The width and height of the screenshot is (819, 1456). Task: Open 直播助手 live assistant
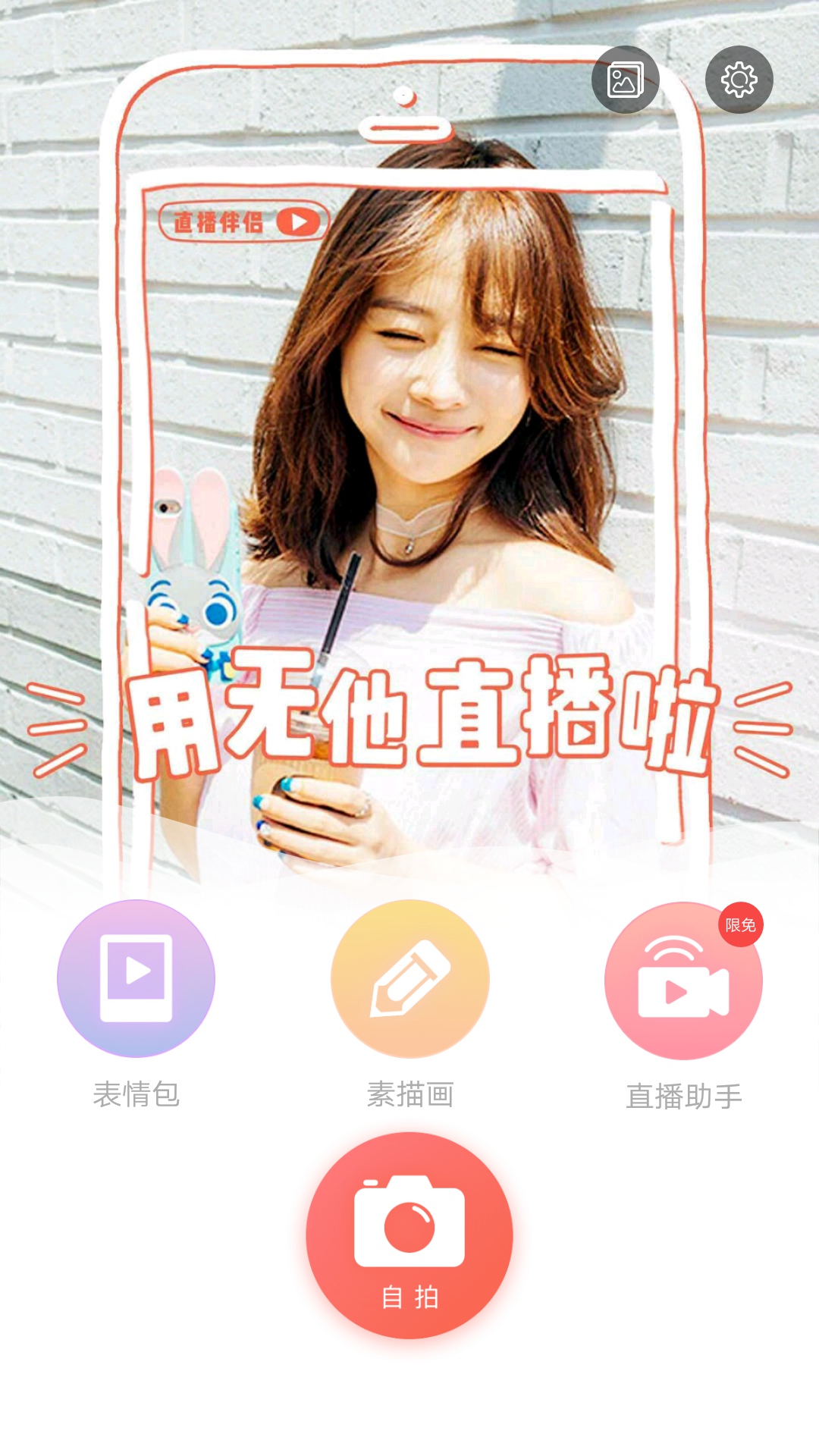tap(682, 981)
